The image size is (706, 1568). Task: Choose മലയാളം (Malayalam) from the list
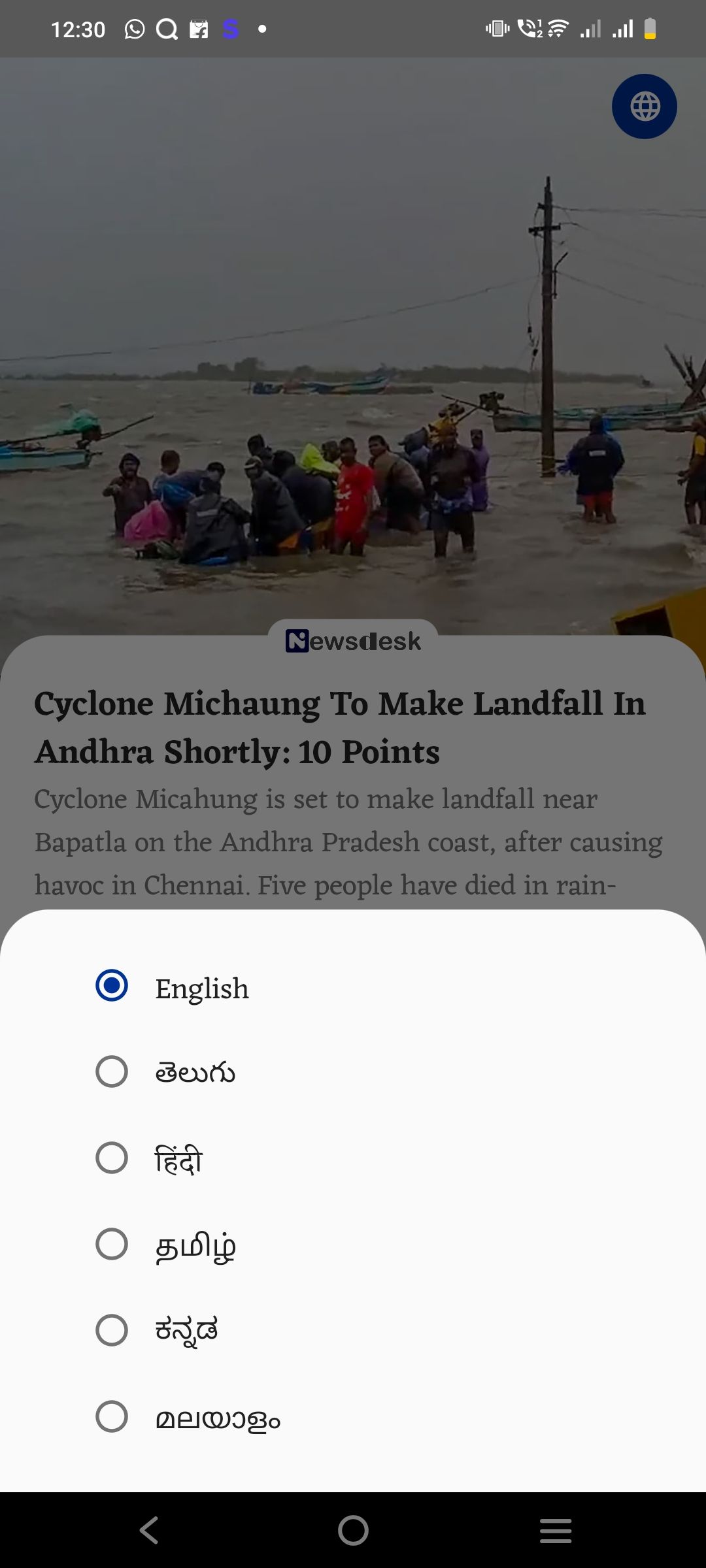point(112,1417)
